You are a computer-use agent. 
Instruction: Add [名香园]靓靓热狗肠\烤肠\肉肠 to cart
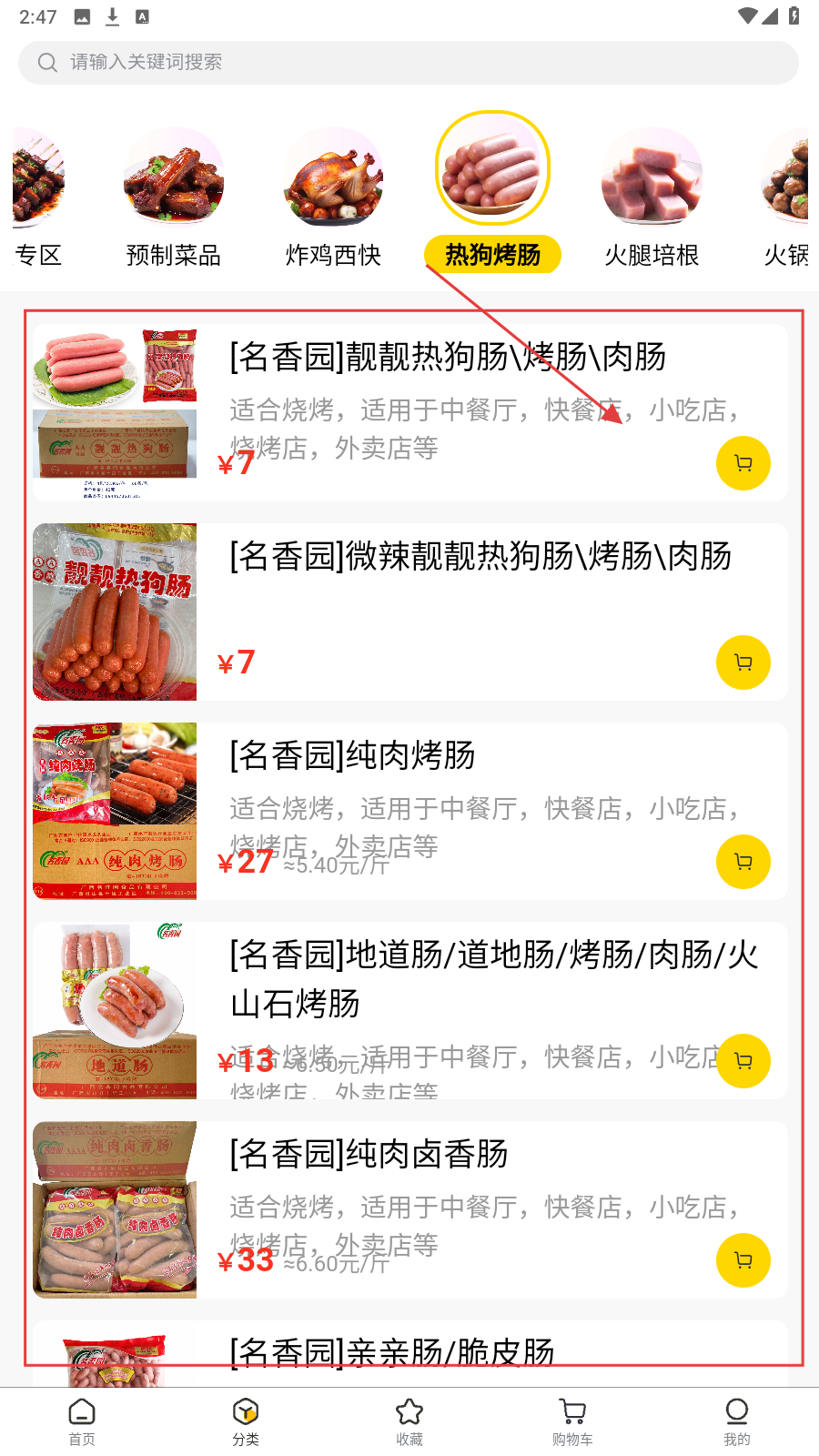pyautogui.click(x=743, y=463)
